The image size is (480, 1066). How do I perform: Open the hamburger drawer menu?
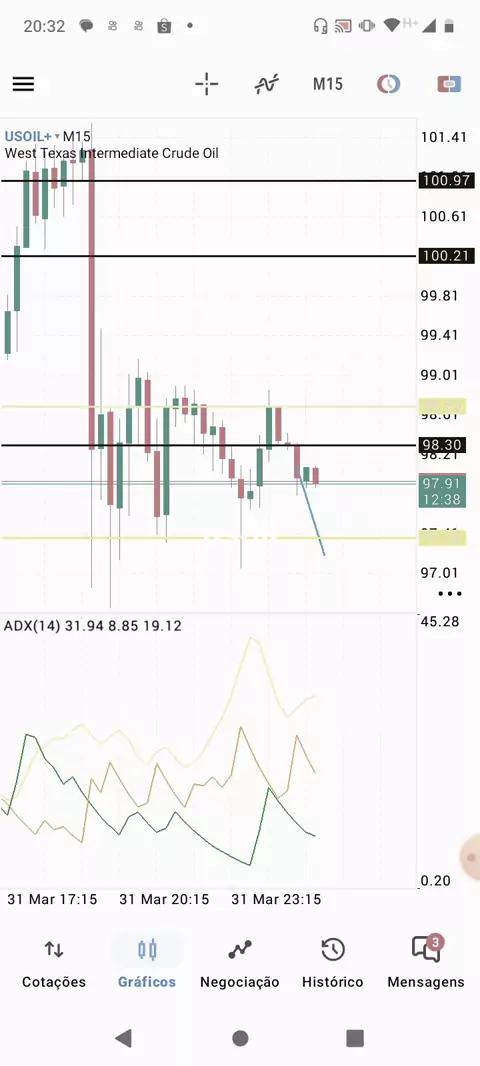tap(23, 84)
